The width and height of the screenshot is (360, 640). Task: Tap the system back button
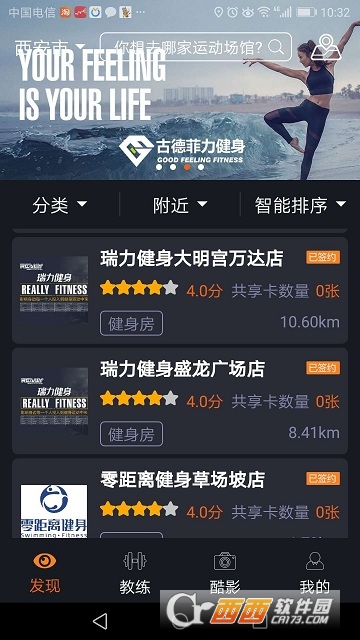(x=100, y=621)
